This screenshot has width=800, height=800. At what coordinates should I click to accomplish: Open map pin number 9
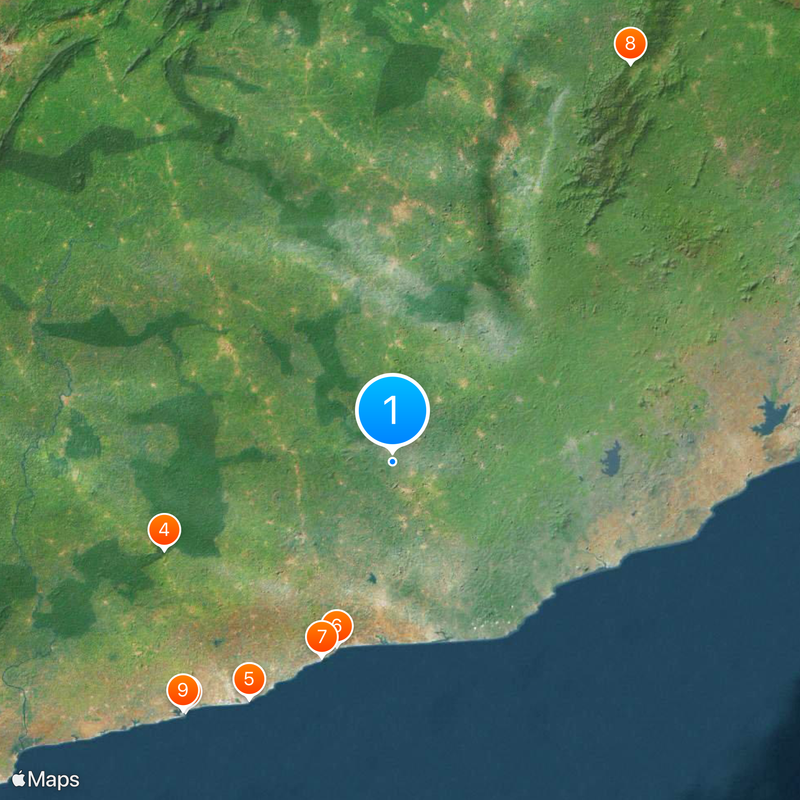[x=181, y=690]
